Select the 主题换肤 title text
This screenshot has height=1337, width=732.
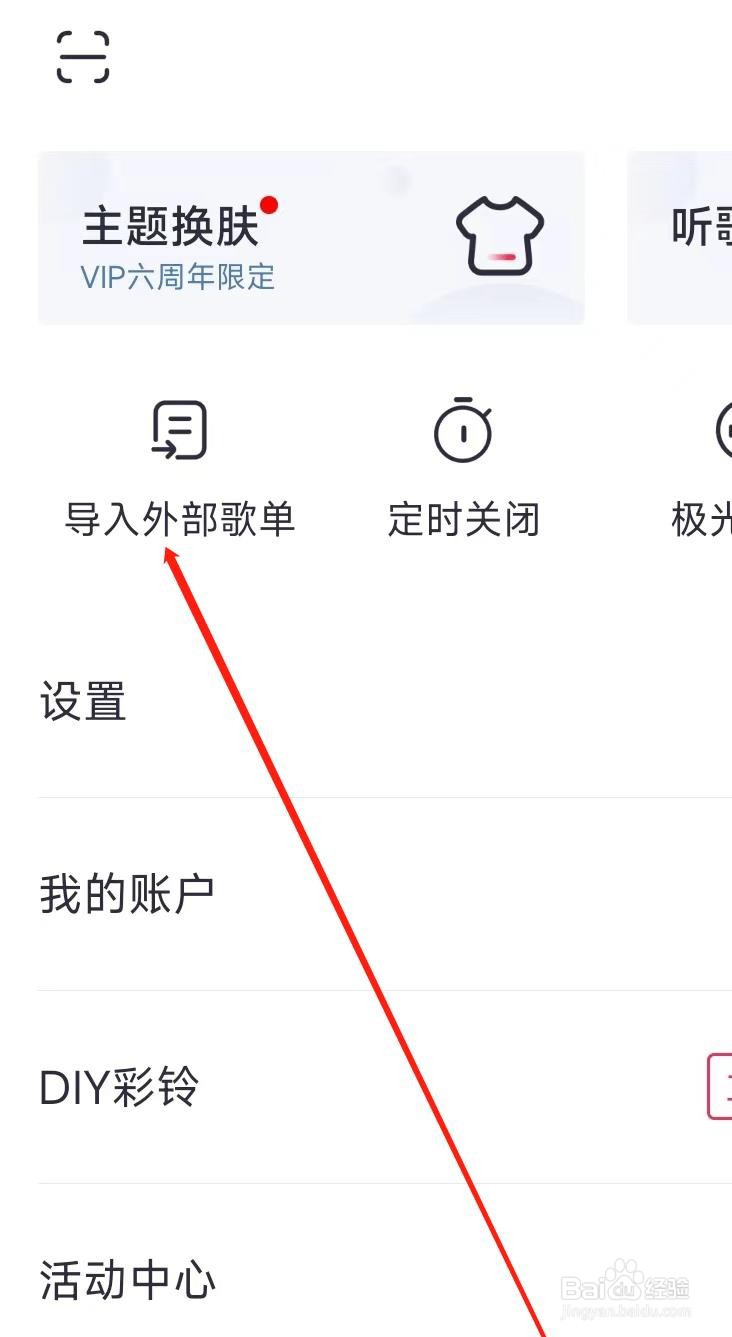pos(170,224)
